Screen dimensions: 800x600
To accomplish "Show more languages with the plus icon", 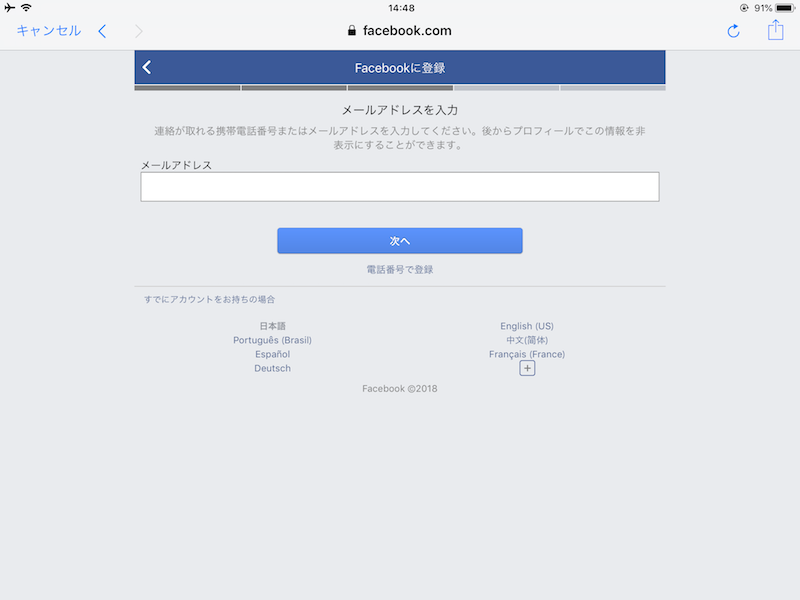I will [527, 368].
